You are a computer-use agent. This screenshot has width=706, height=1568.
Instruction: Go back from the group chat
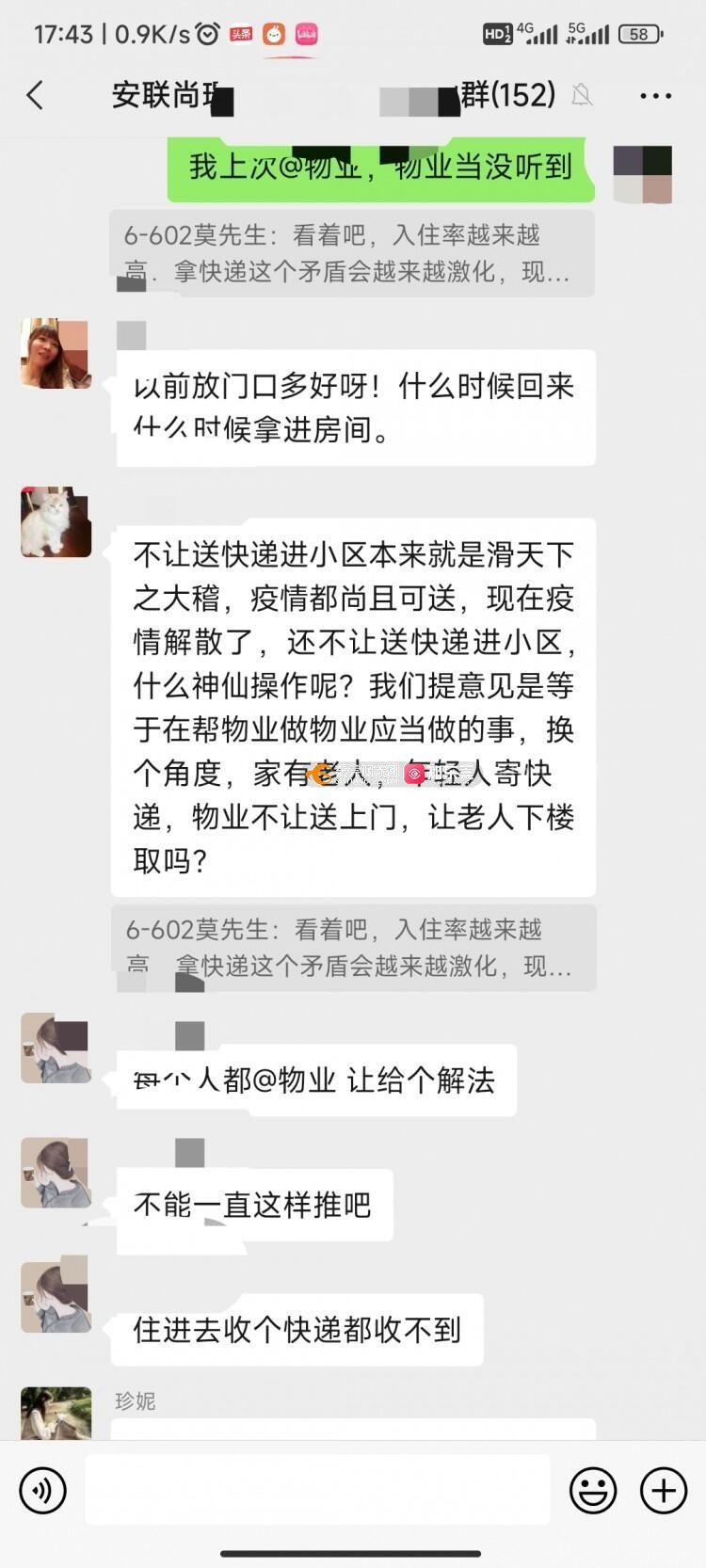(36, 95)
